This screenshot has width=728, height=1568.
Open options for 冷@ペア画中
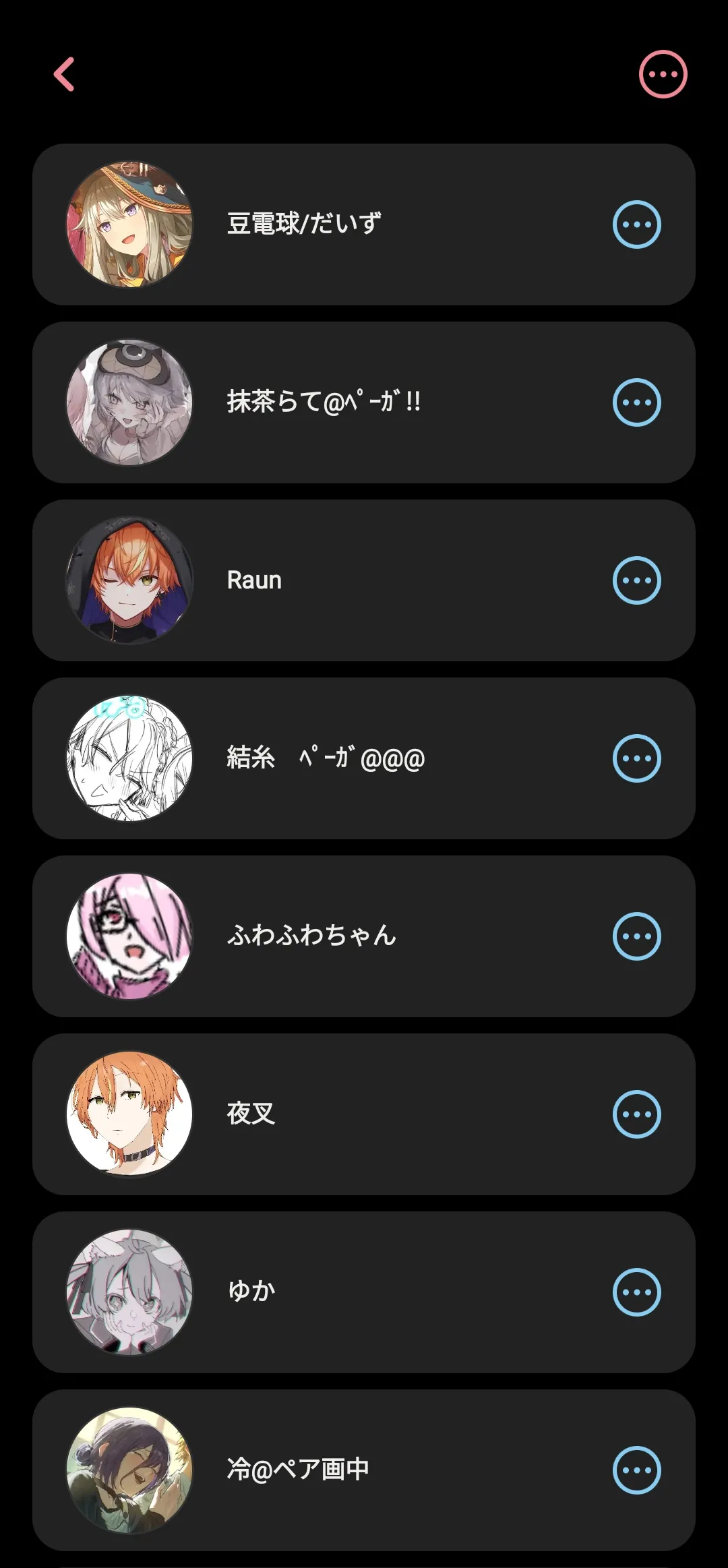coord(636,1470)
